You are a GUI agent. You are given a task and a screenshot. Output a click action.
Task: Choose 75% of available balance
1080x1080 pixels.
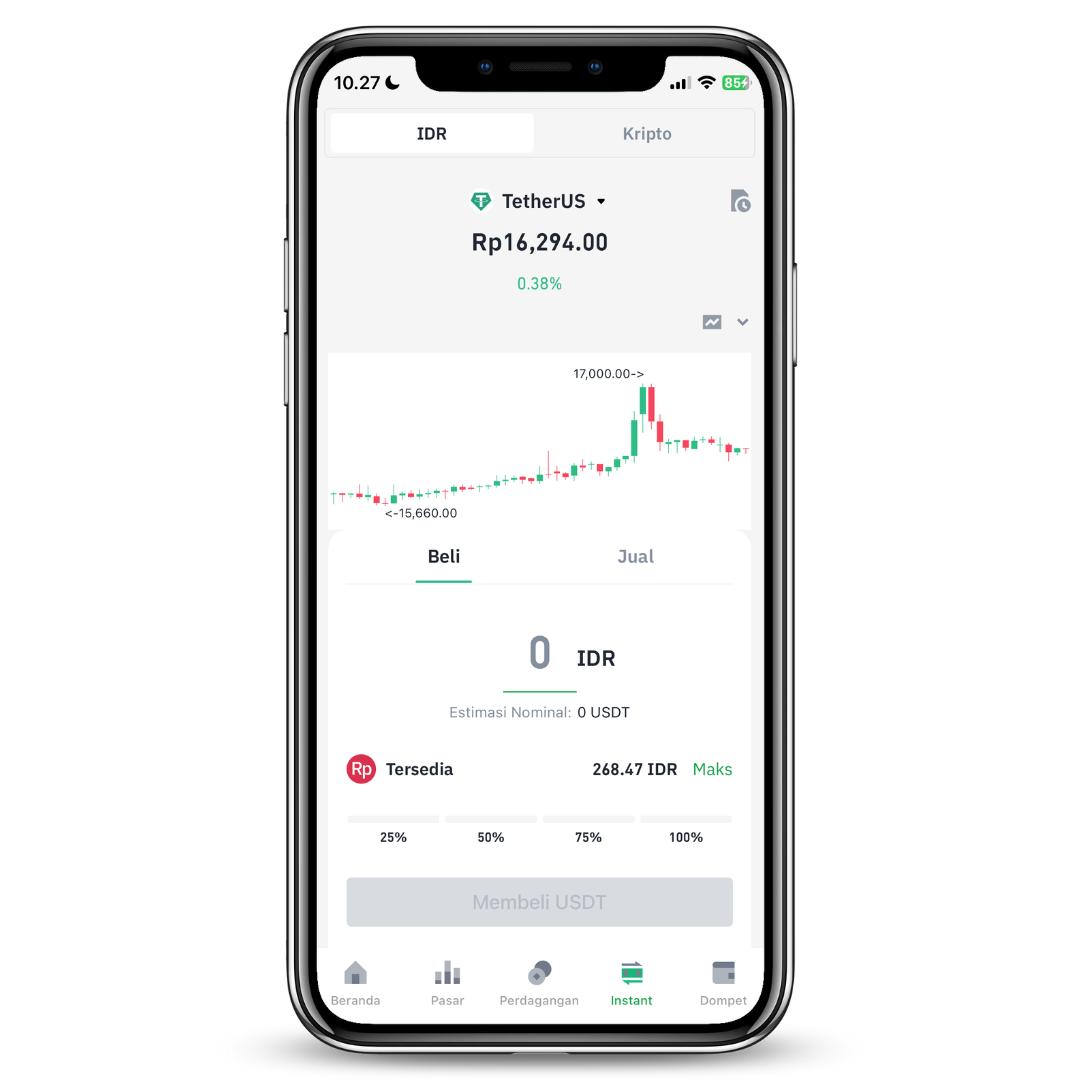click(x=588, y=830)
